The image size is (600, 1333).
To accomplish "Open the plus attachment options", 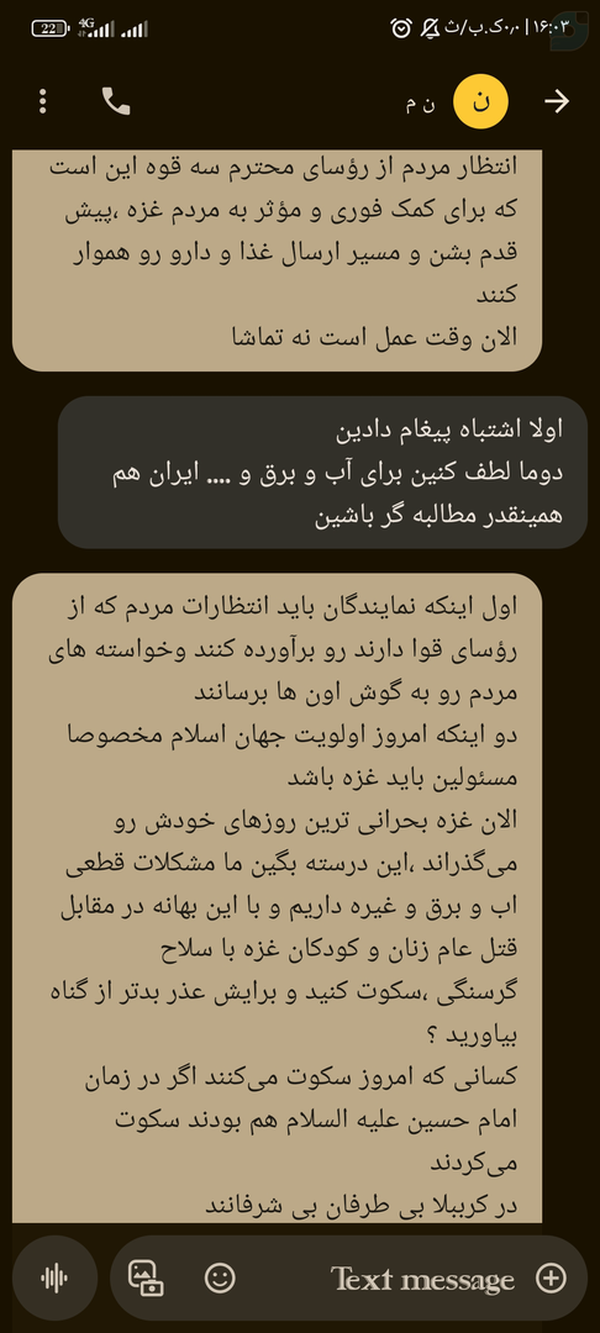I will [551, 1277].
